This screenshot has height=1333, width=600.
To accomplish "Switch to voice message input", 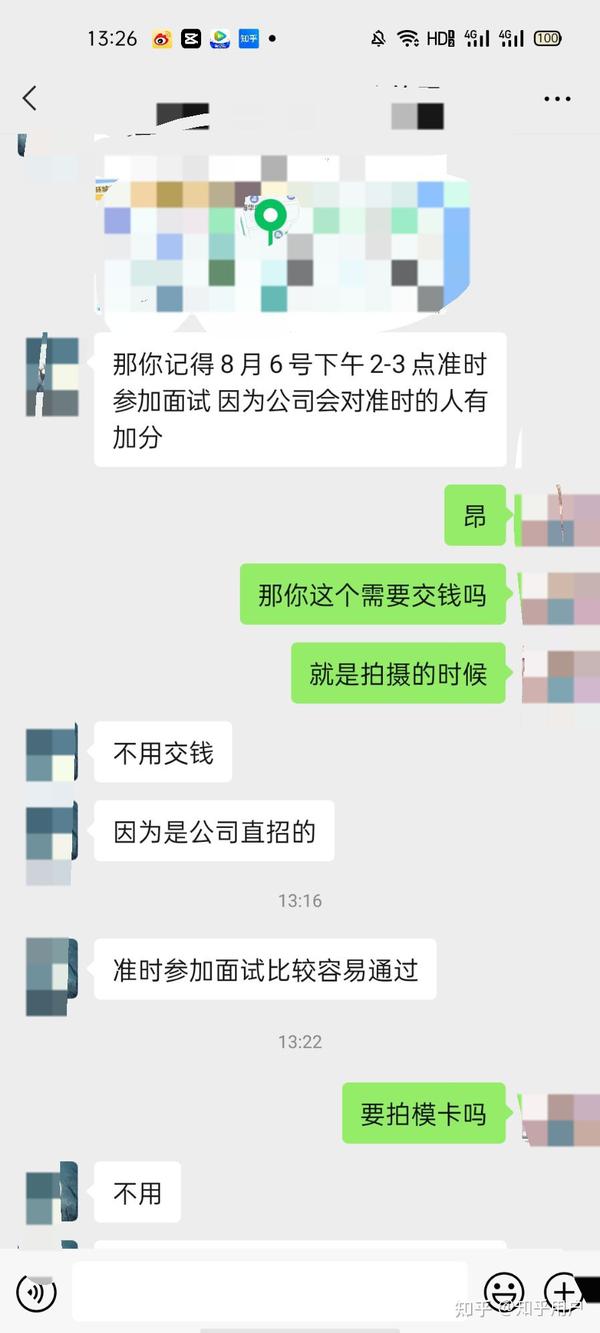I will tap(36, 1292).
